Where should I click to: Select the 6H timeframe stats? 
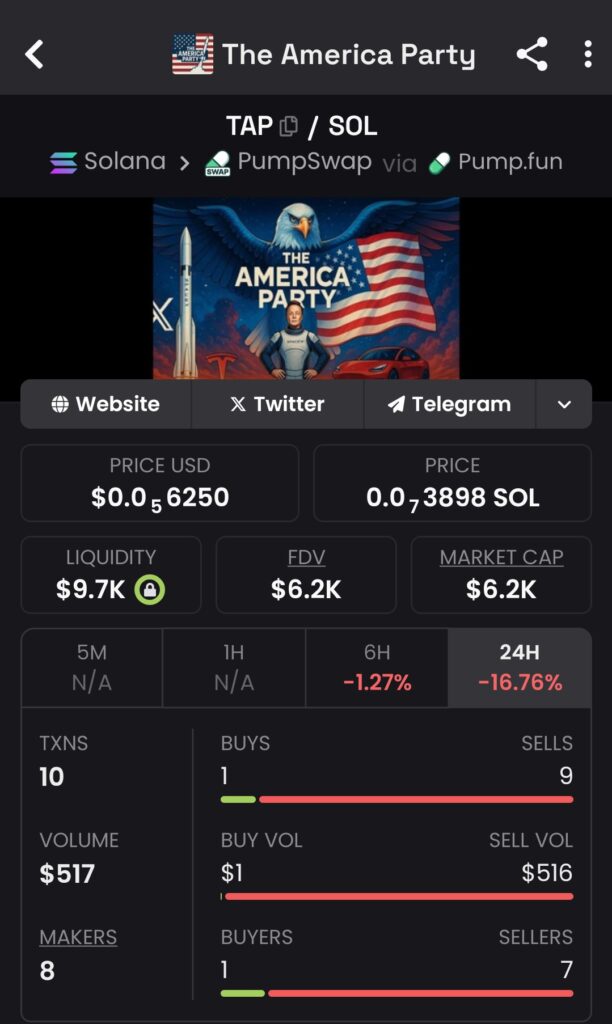[x=377, y=667]
